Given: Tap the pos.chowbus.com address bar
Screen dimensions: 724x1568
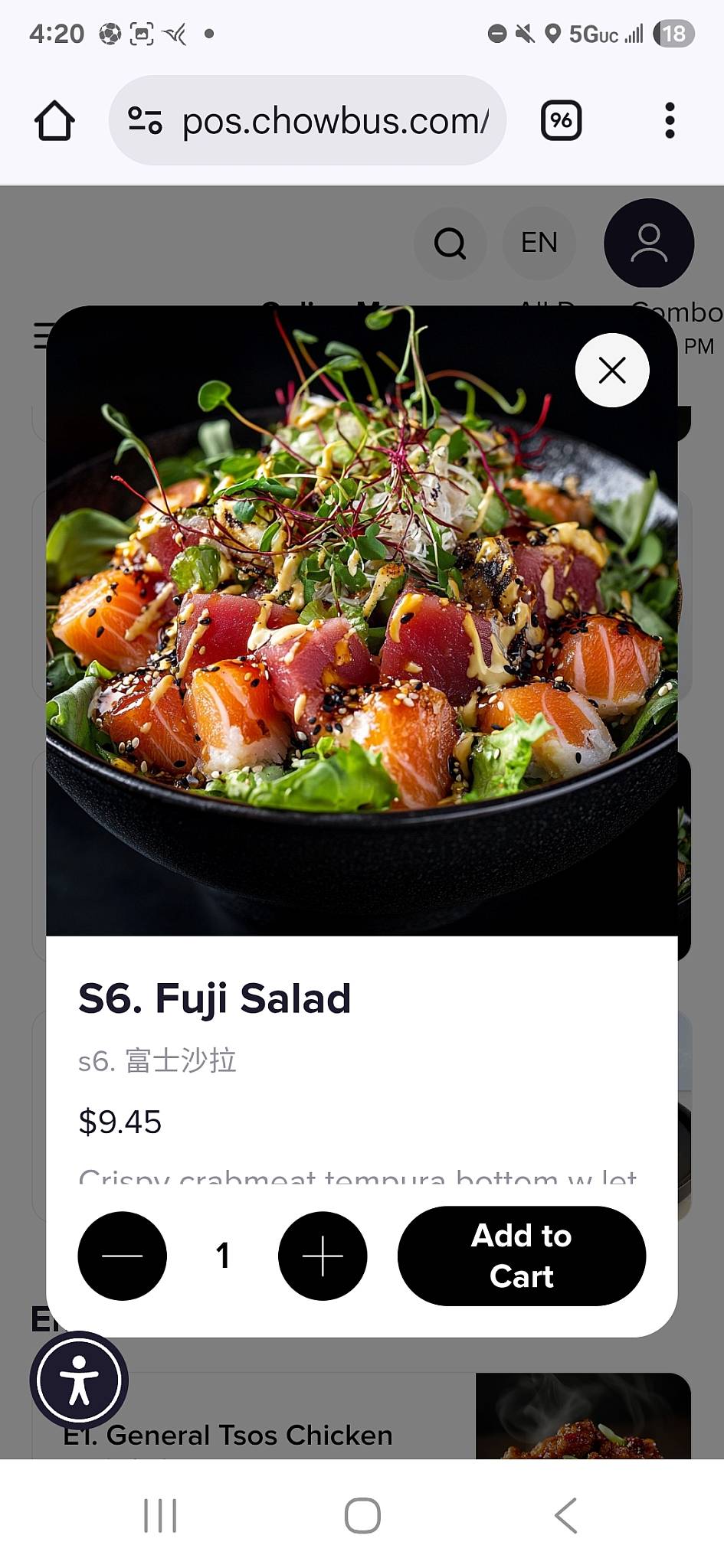Looking at the screenshot, I should 307,120.
